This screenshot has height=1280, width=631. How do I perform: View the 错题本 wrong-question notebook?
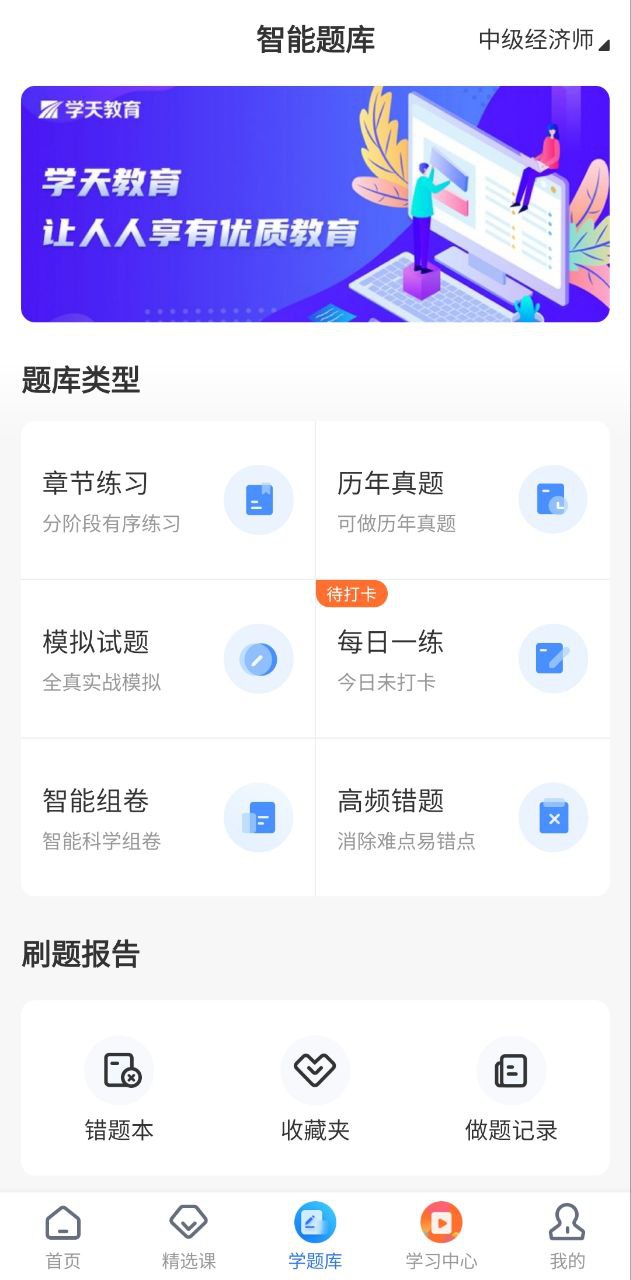(x=119, y=1089)
